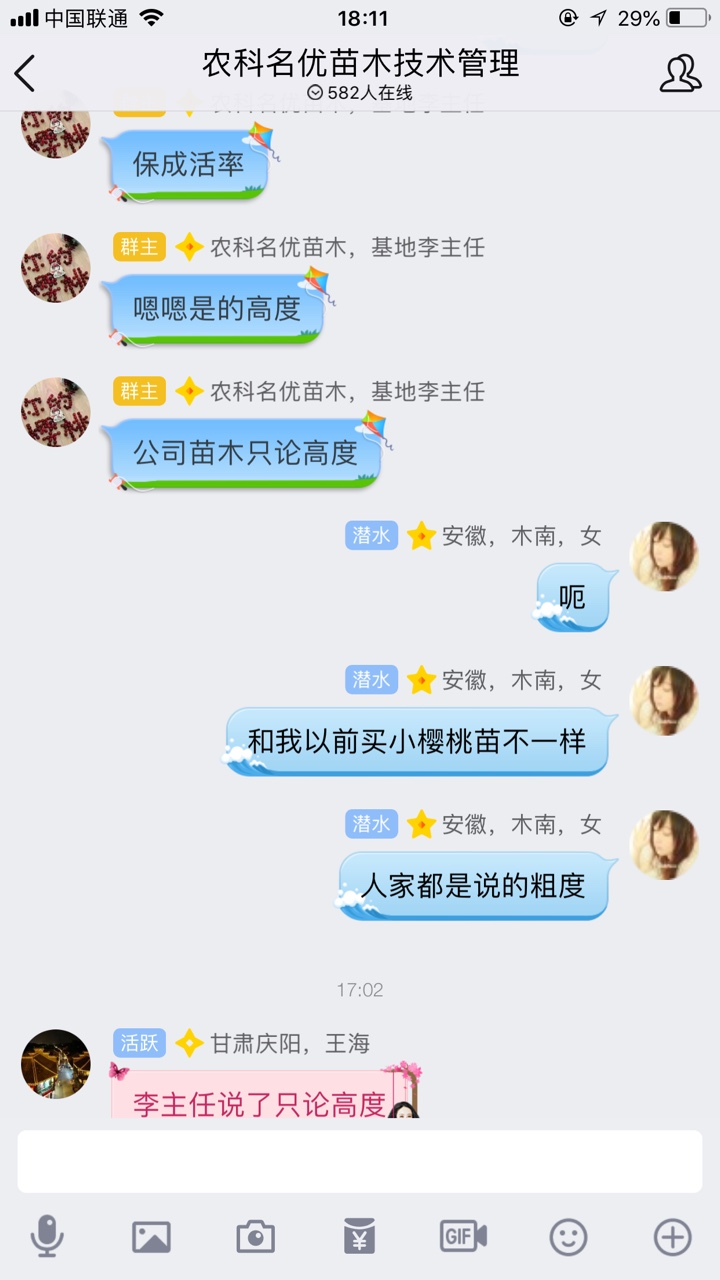720x1280 pixels.
Task: Open the group members icon
Action: pyautogui.click(x=681, y=73)
